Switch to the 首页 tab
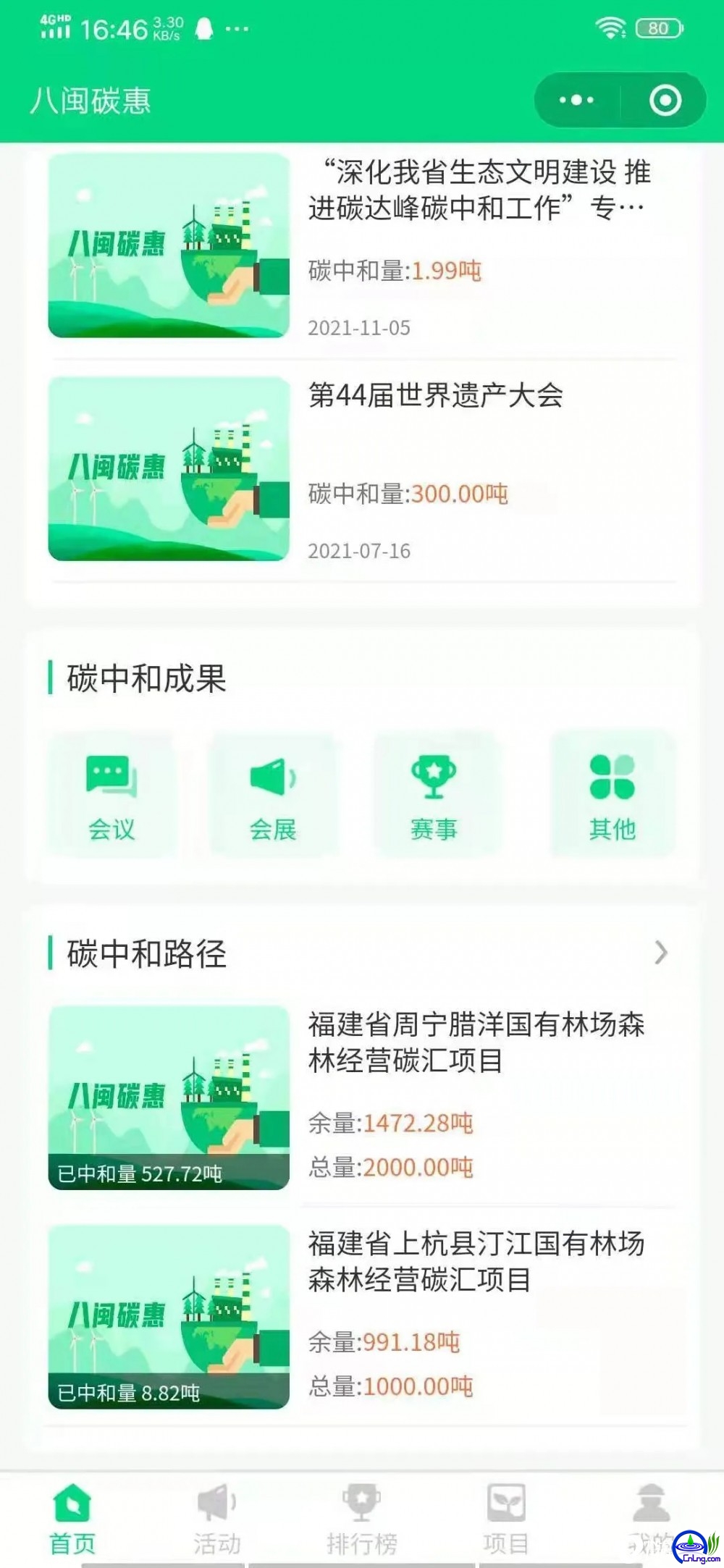This screenshot has width=724, height=1568. point(72,1519)
